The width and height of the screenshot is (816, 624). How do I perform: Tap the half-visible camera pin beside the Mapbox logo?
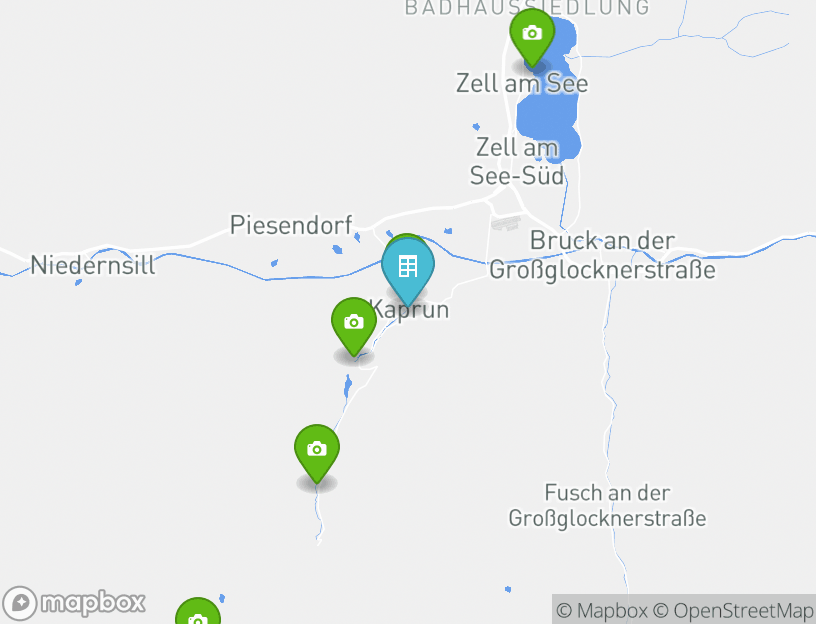[x=198, y=614]
